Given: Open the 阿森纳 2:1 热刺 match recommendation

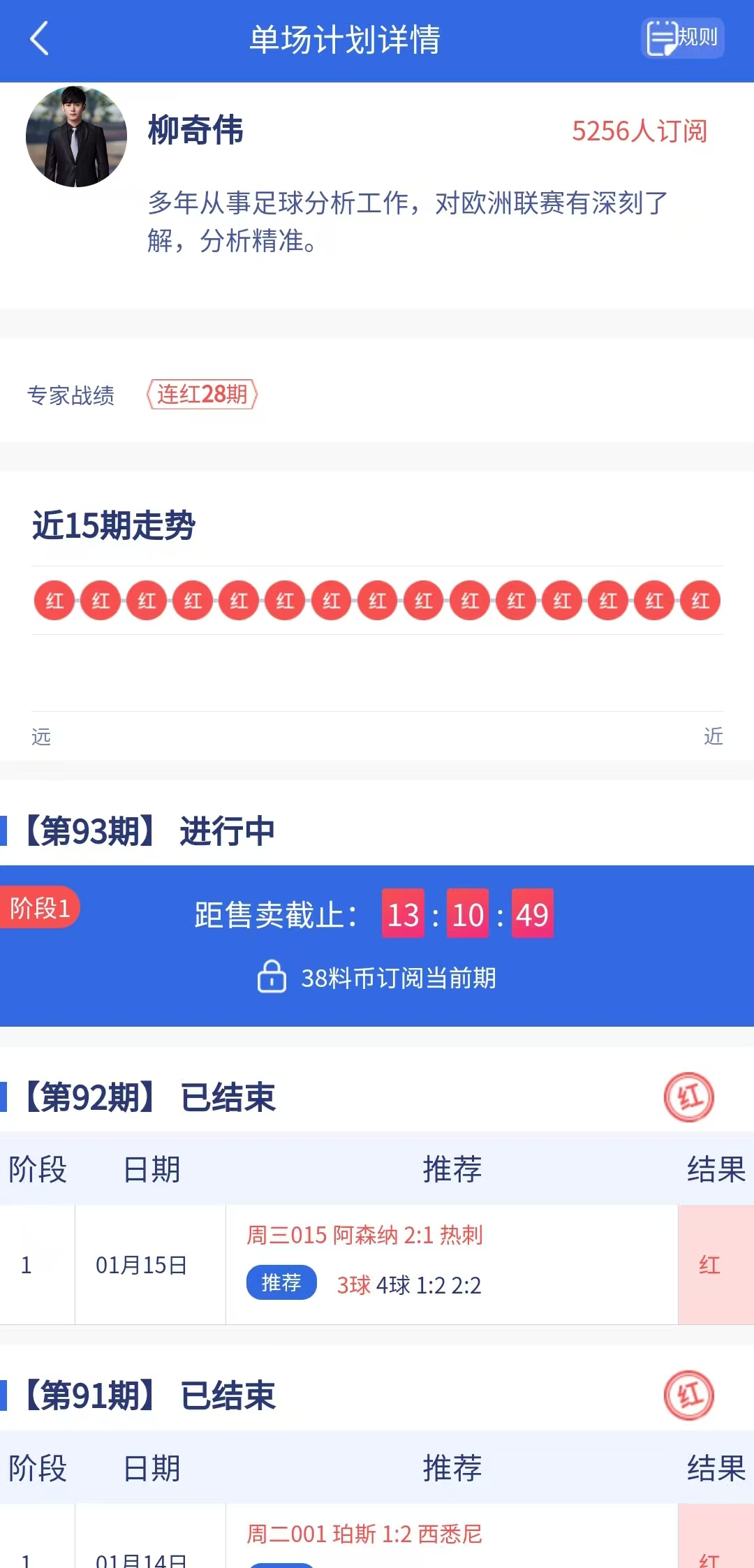Looking at the screenshot, I should (x=364, y=1235).
